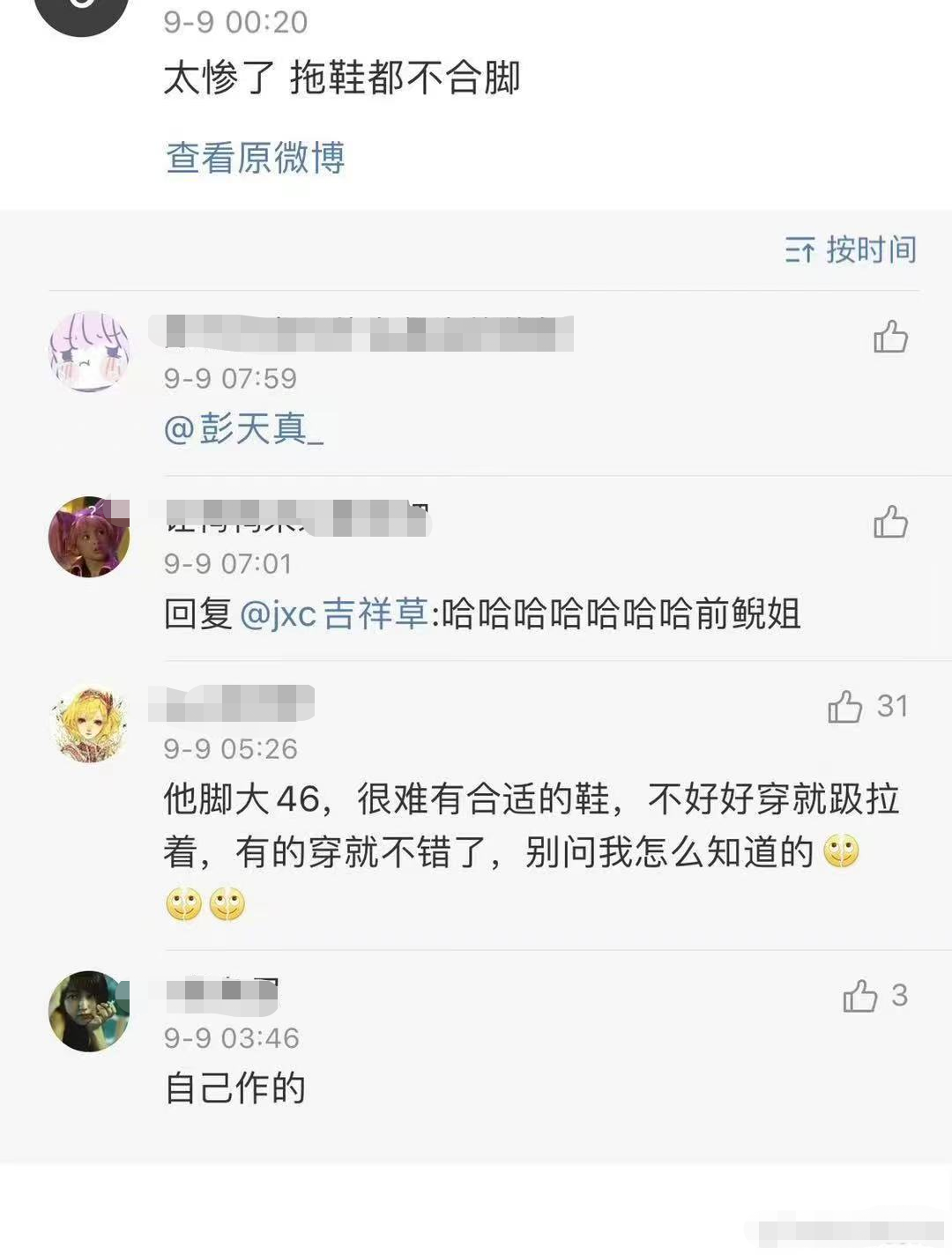952x1255 pixels.
Task: Open the @彭天真_ mention
Action: 244,429
